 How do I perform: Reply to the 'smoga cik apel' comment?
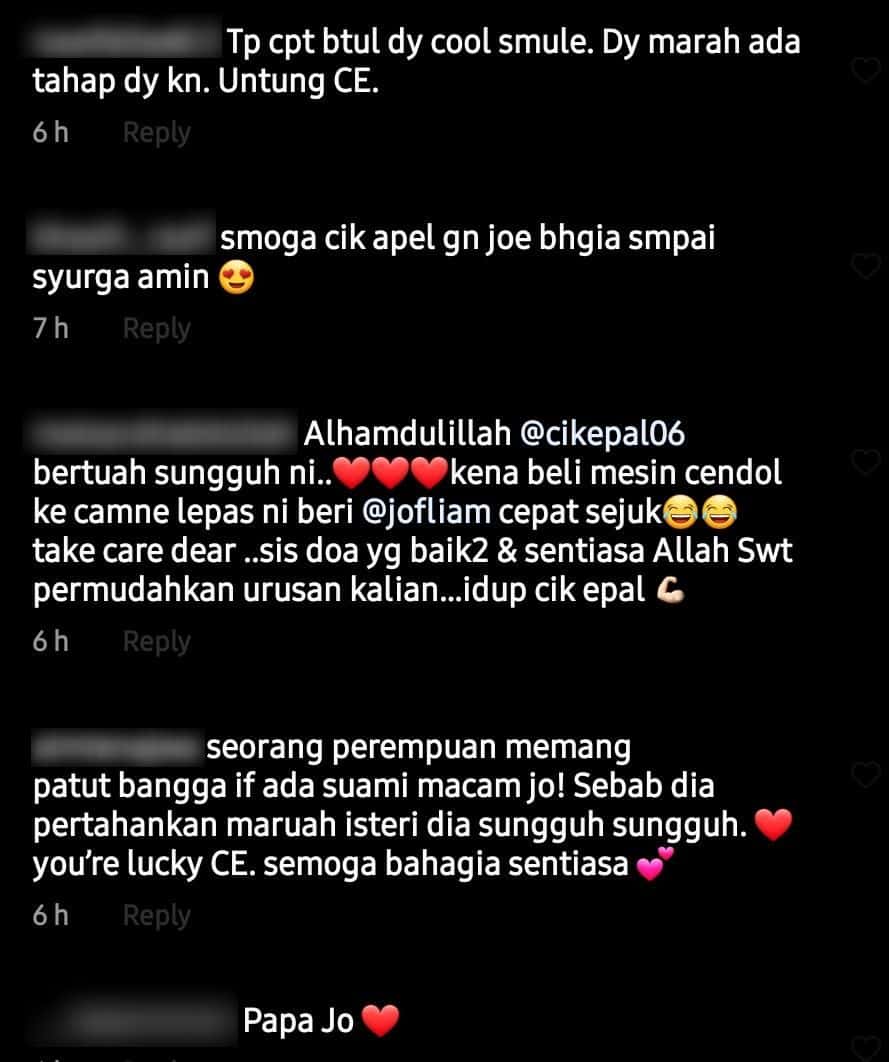click(156, 328)
